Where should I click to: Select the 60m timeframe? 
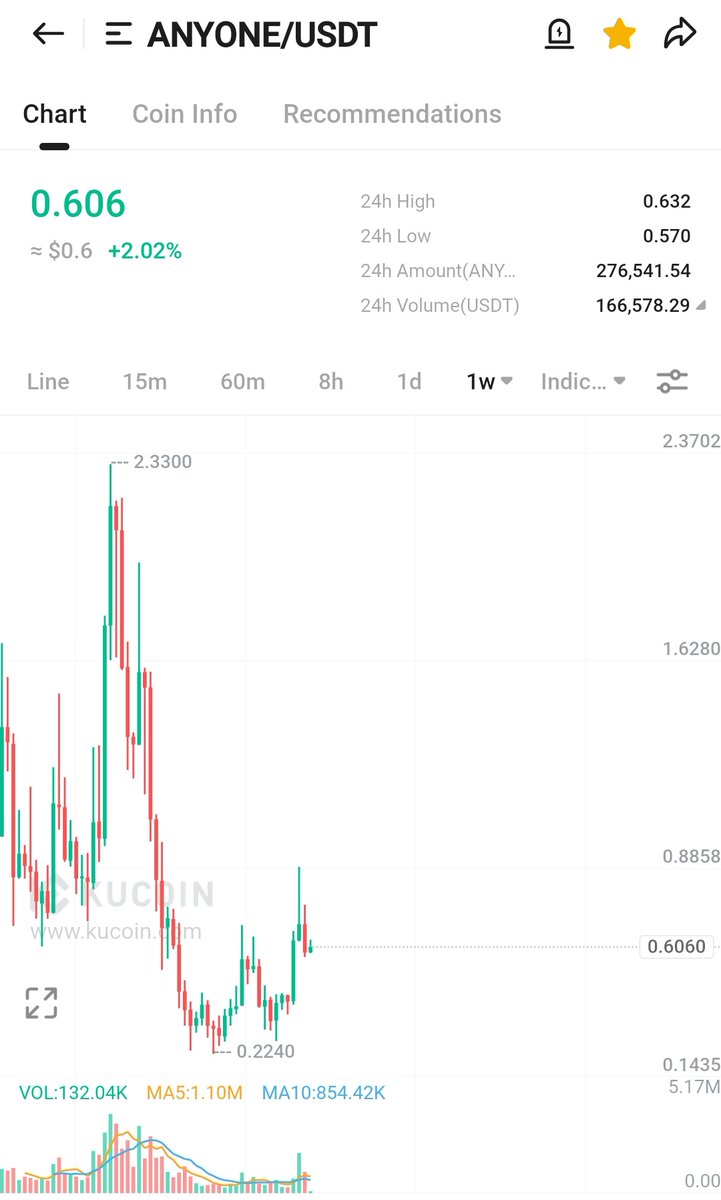tap(243, 381)
